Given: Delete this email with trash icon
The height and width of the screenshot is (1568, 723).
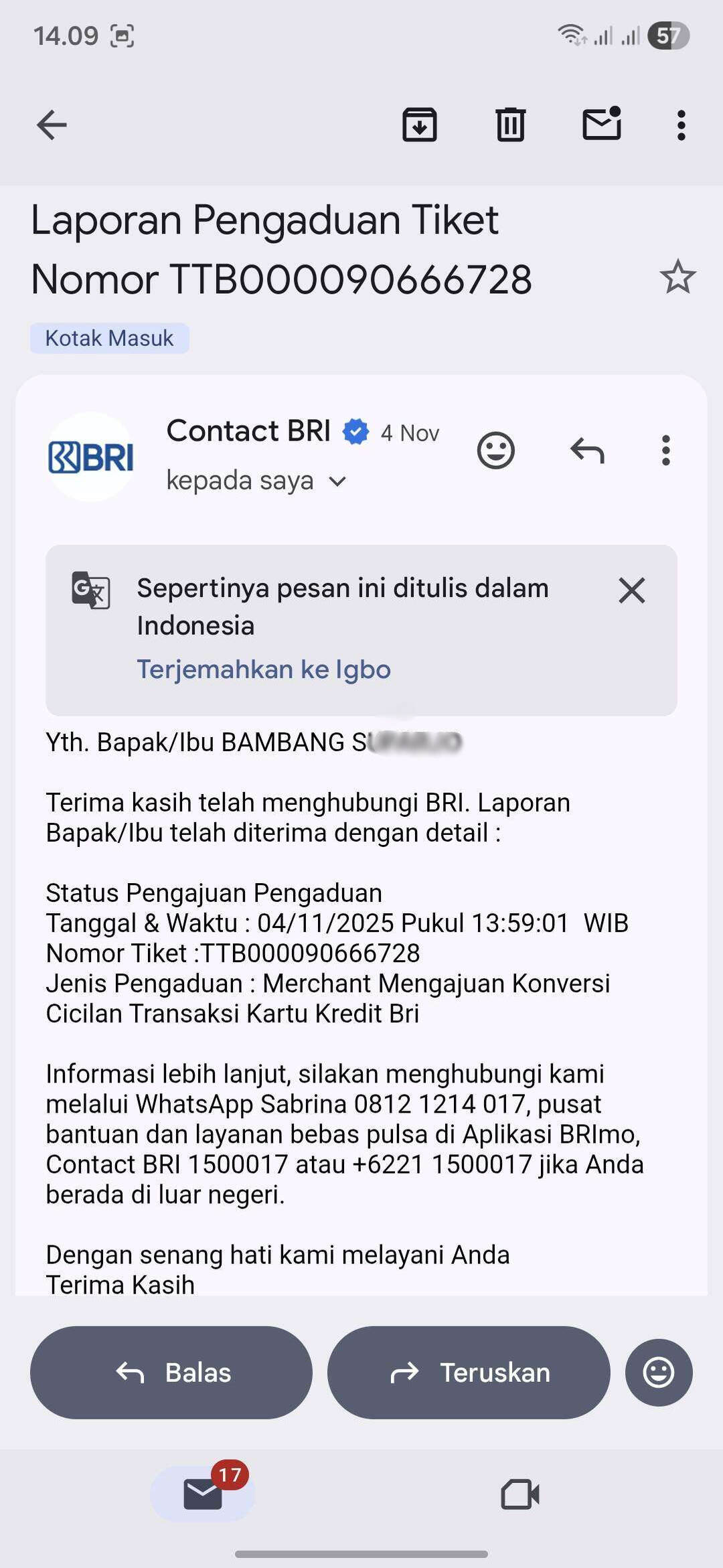Looking at the screenshot, I should [511, 125].
